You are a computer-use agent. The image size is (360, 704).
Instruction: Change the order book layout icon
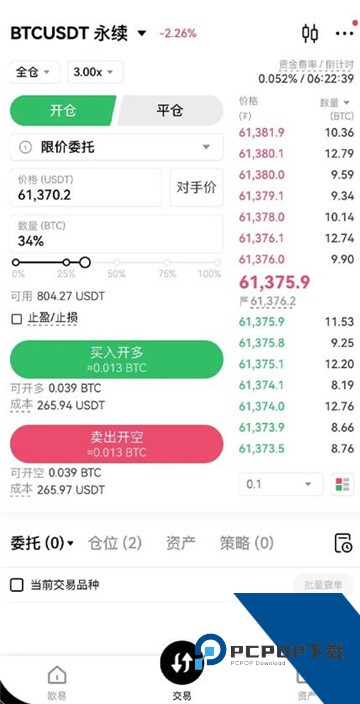click(342, 484)
